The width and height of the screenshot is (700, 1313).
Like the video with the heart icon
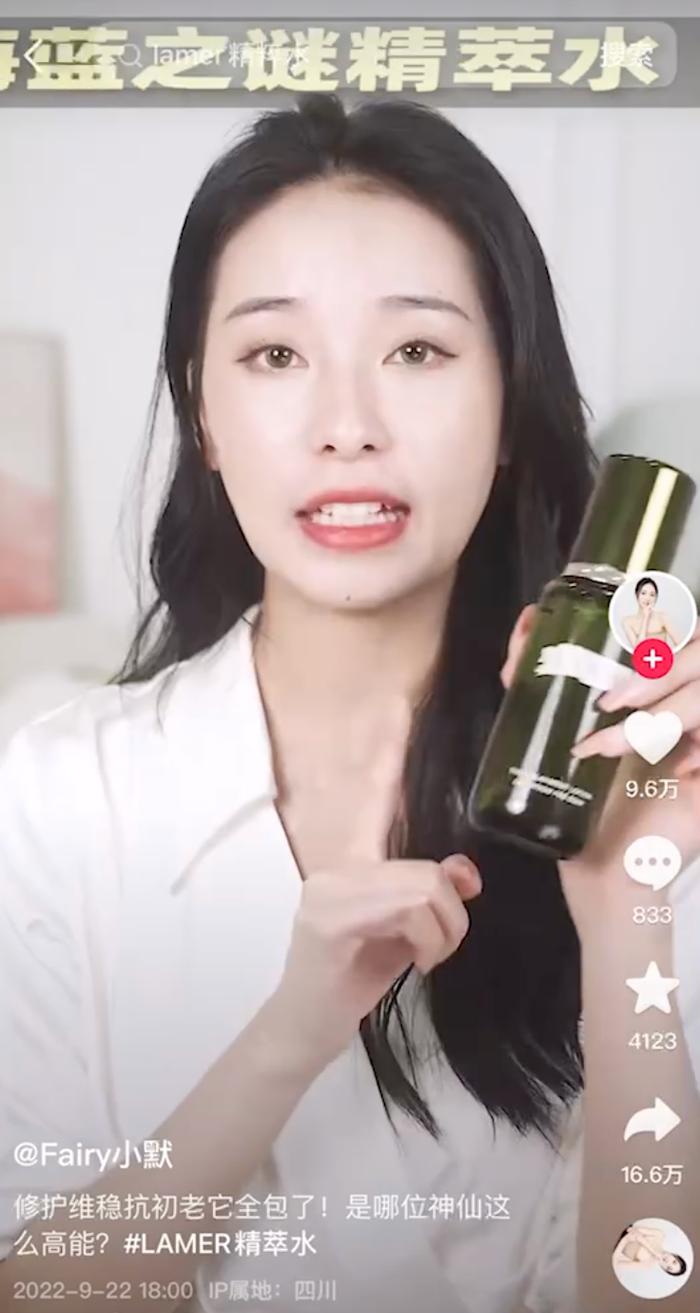tap(652, 739)
